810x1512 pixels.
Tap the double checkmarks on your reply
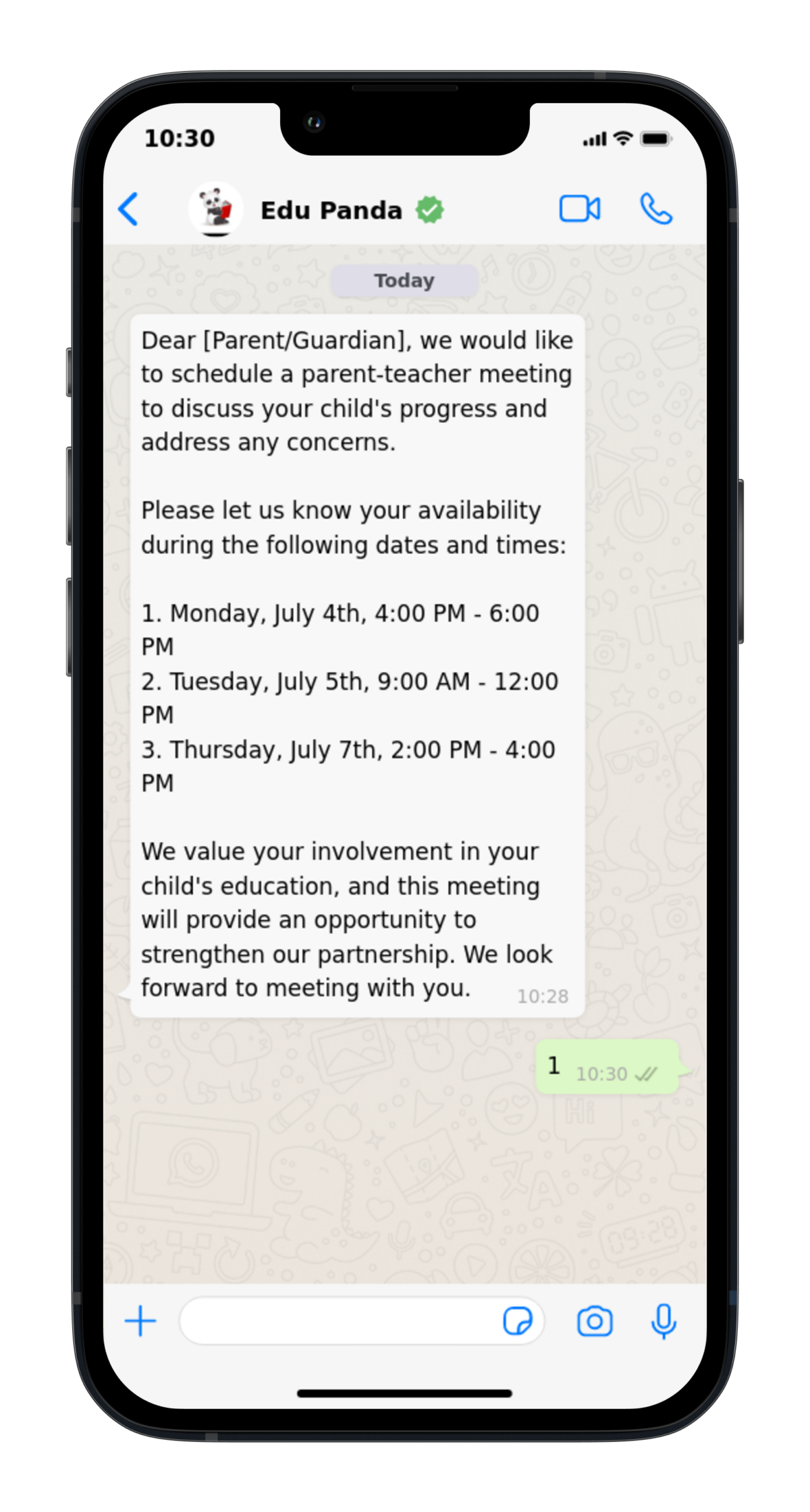click(x=647, y=1073)
